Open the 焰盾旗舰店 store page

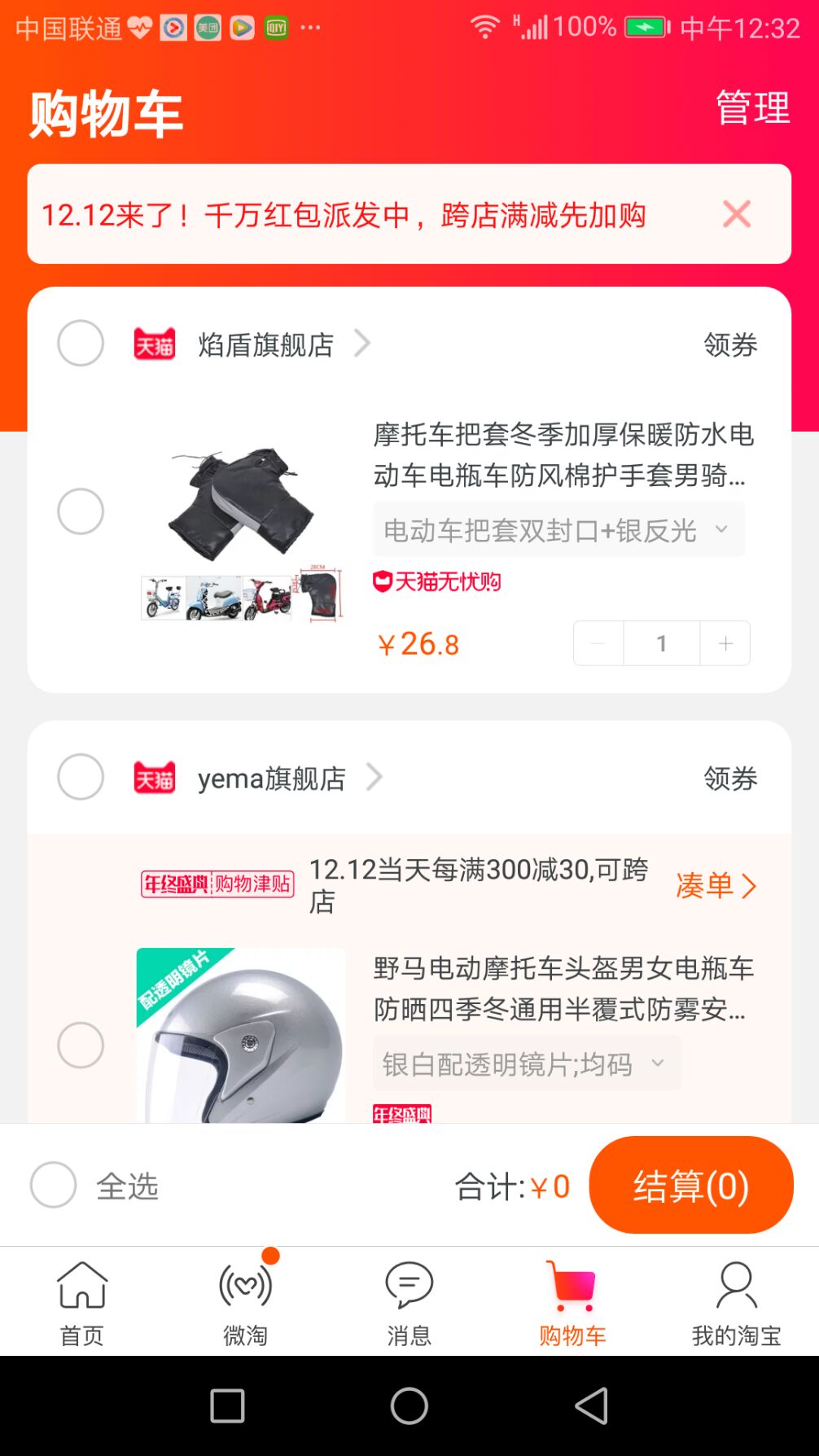(267, 344)
